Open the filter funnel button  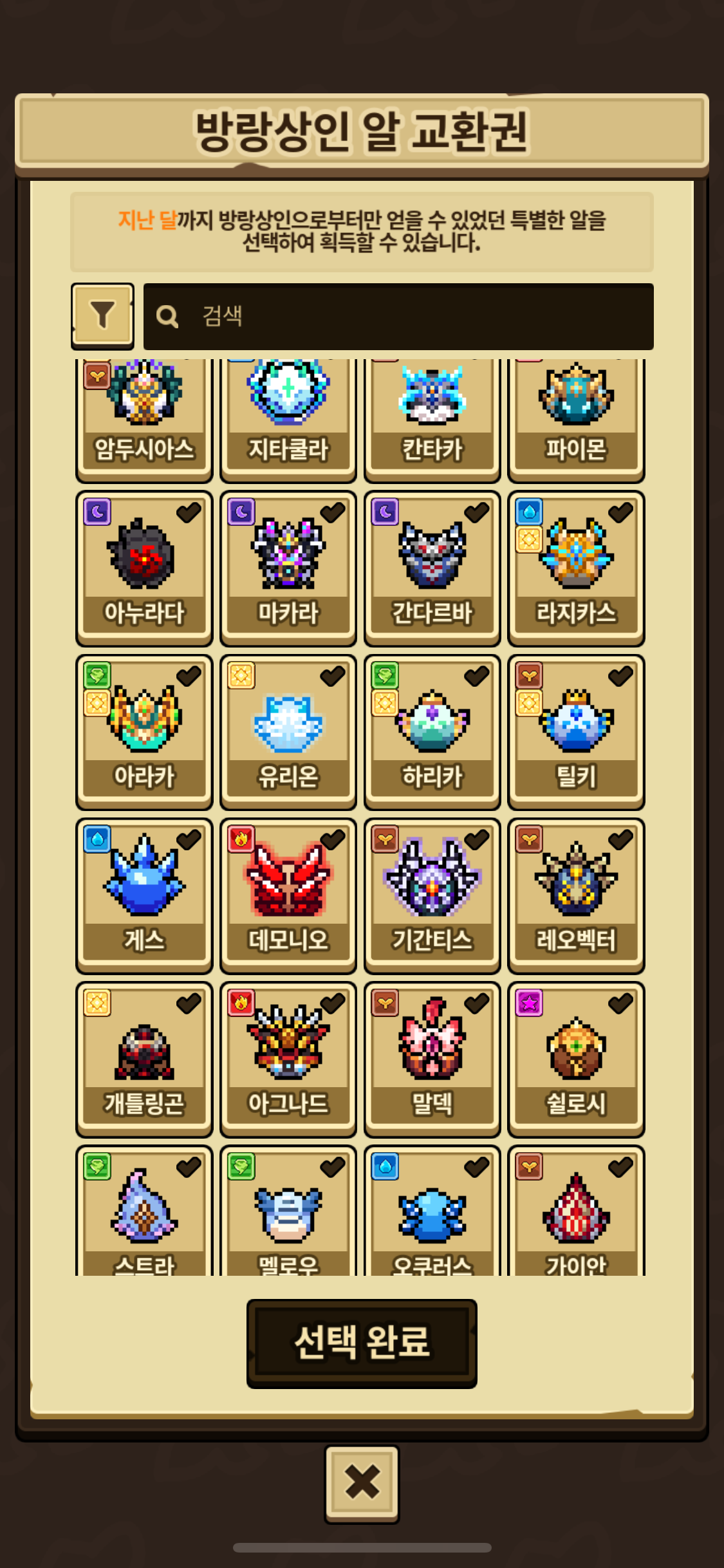click(x=102, y=315)
